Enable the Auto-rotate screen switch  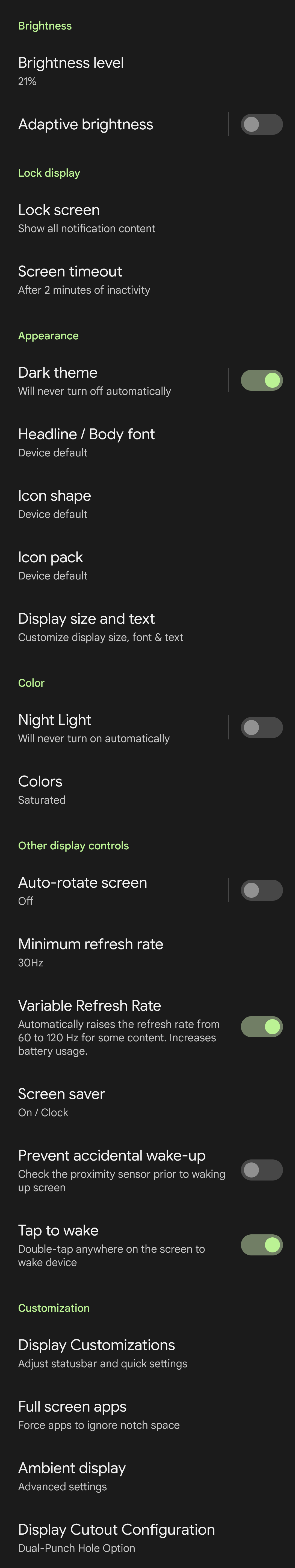(262, 890)
